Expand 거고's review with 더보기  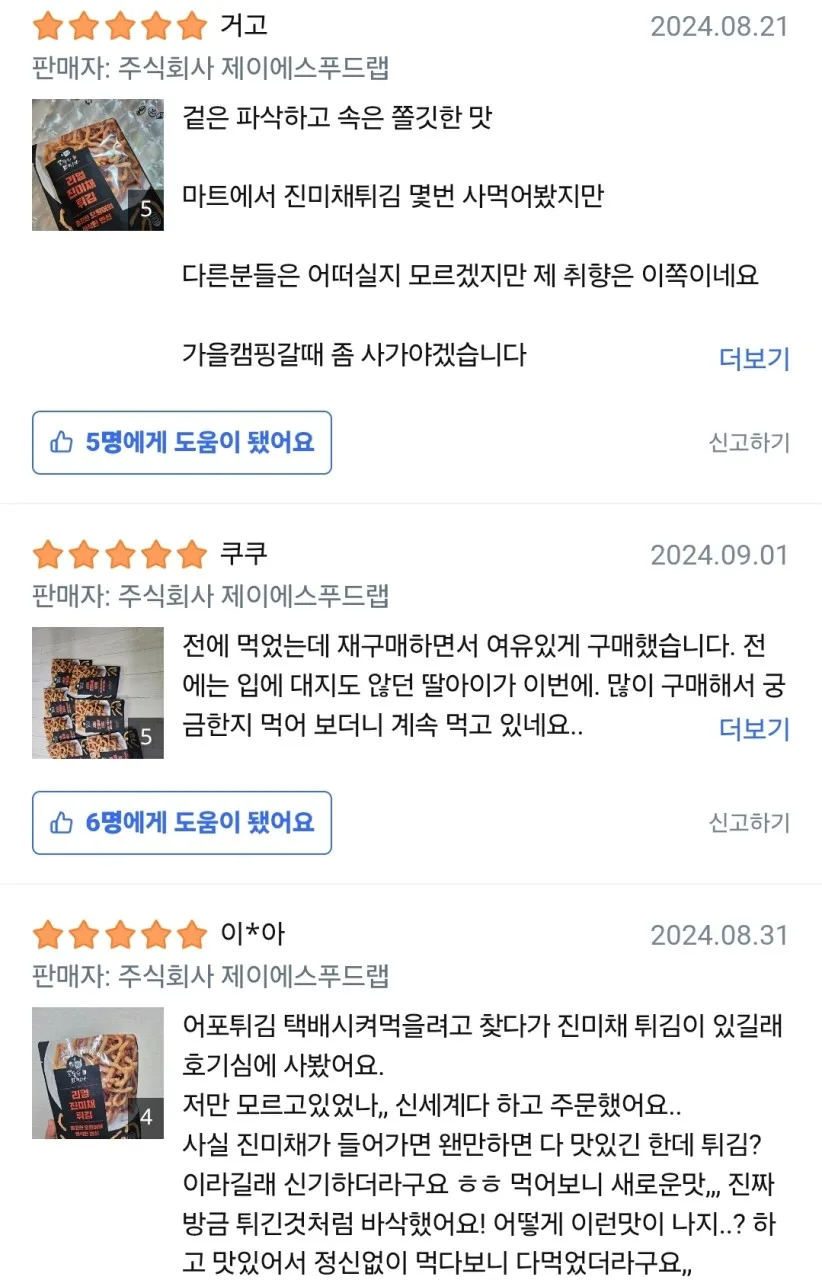tap(754, 358)
